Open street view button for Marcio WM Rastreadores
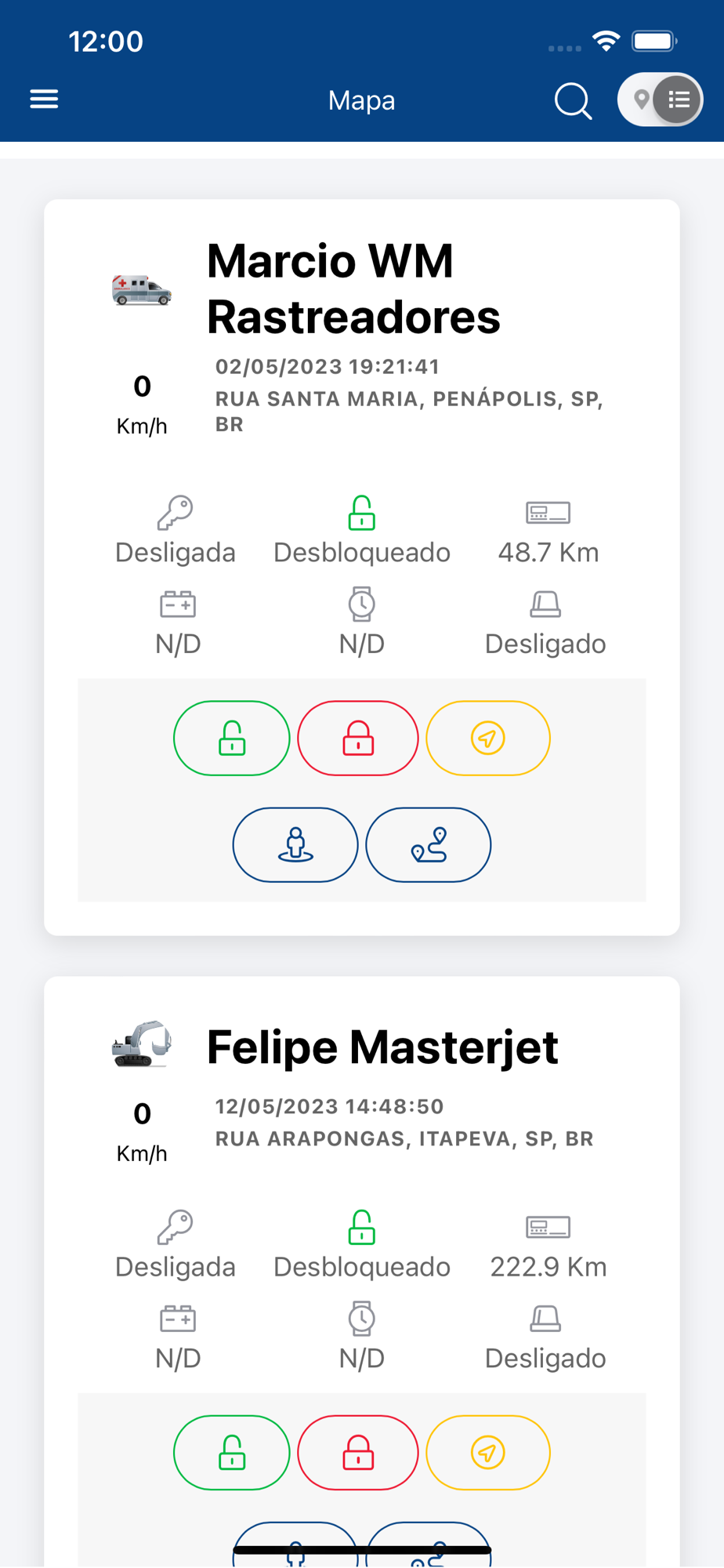The height and width of the screenshot is (1568, 724). [295, 845]
